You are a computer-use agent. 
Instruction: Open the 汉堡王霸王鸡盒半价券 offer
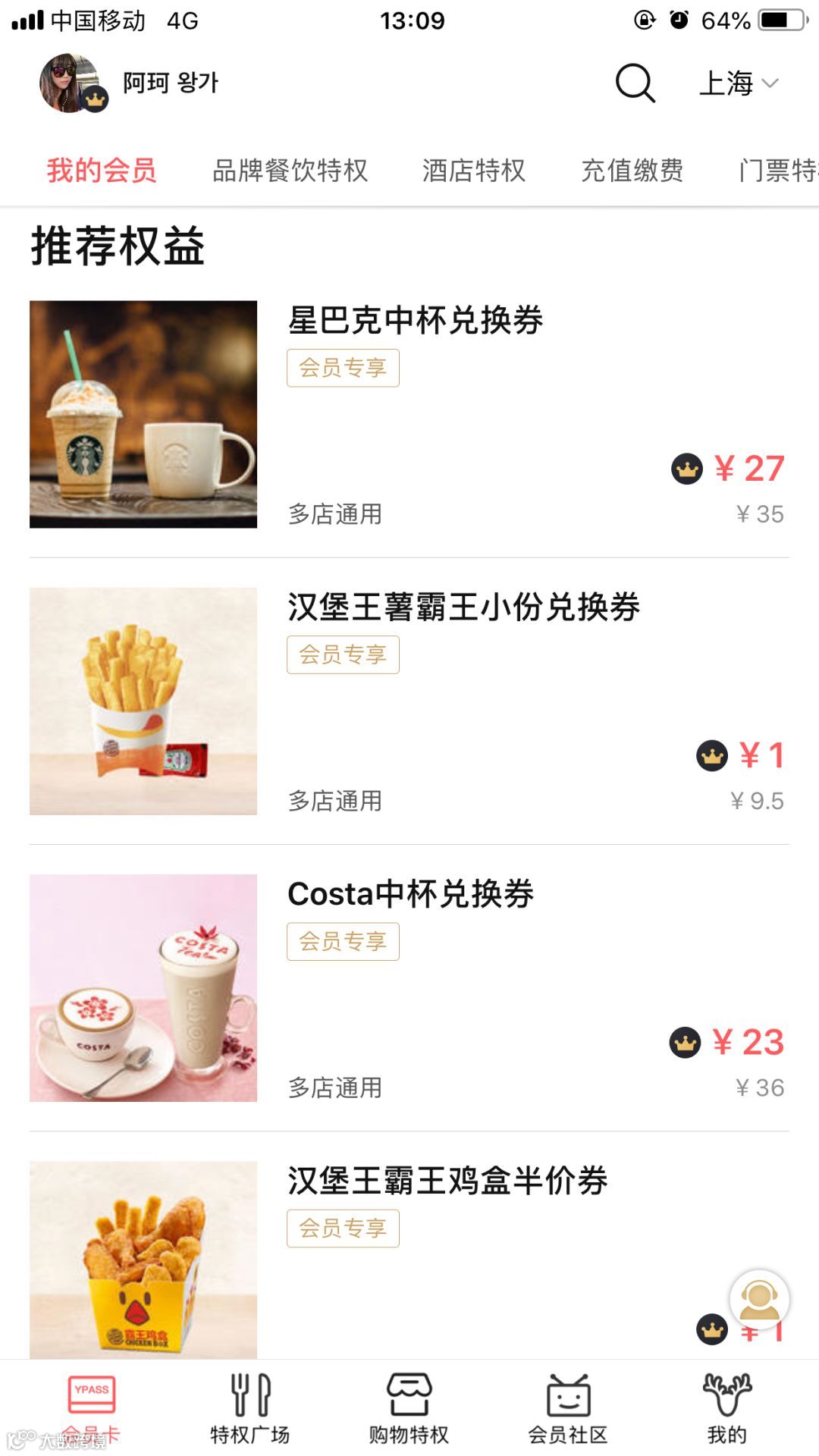tap(447, 1181)
